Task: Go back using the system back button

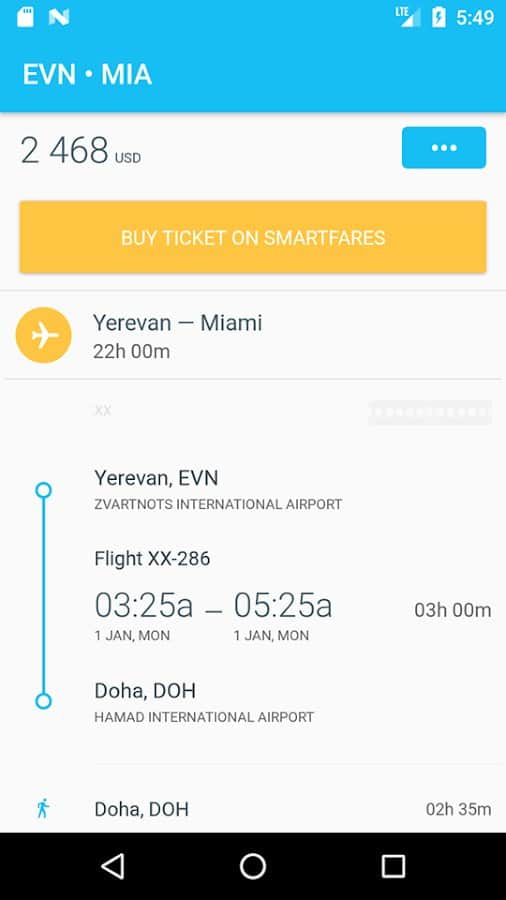Action: click(112, 866)
